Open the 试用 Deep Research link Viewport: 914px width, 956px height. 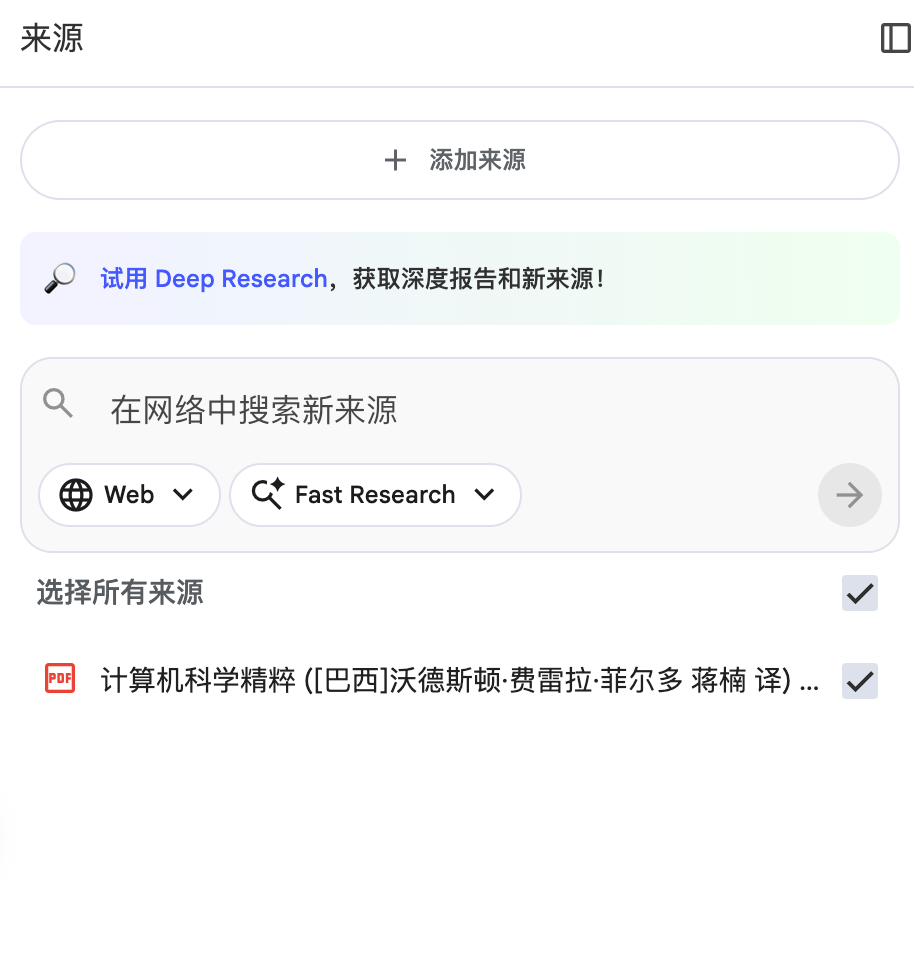tap(214, 278)
